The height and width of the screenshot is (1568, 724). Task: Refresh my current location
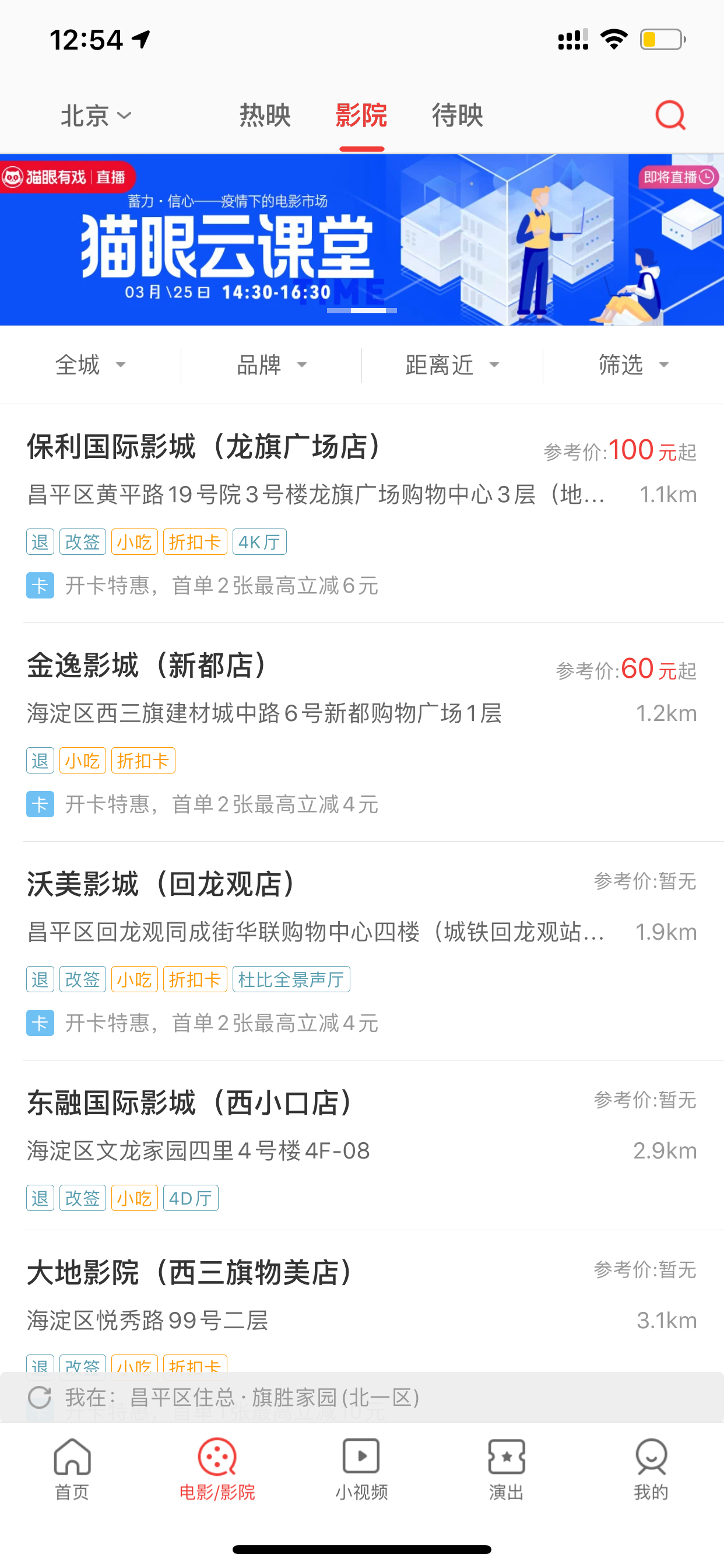click(x=40, y=1397)
